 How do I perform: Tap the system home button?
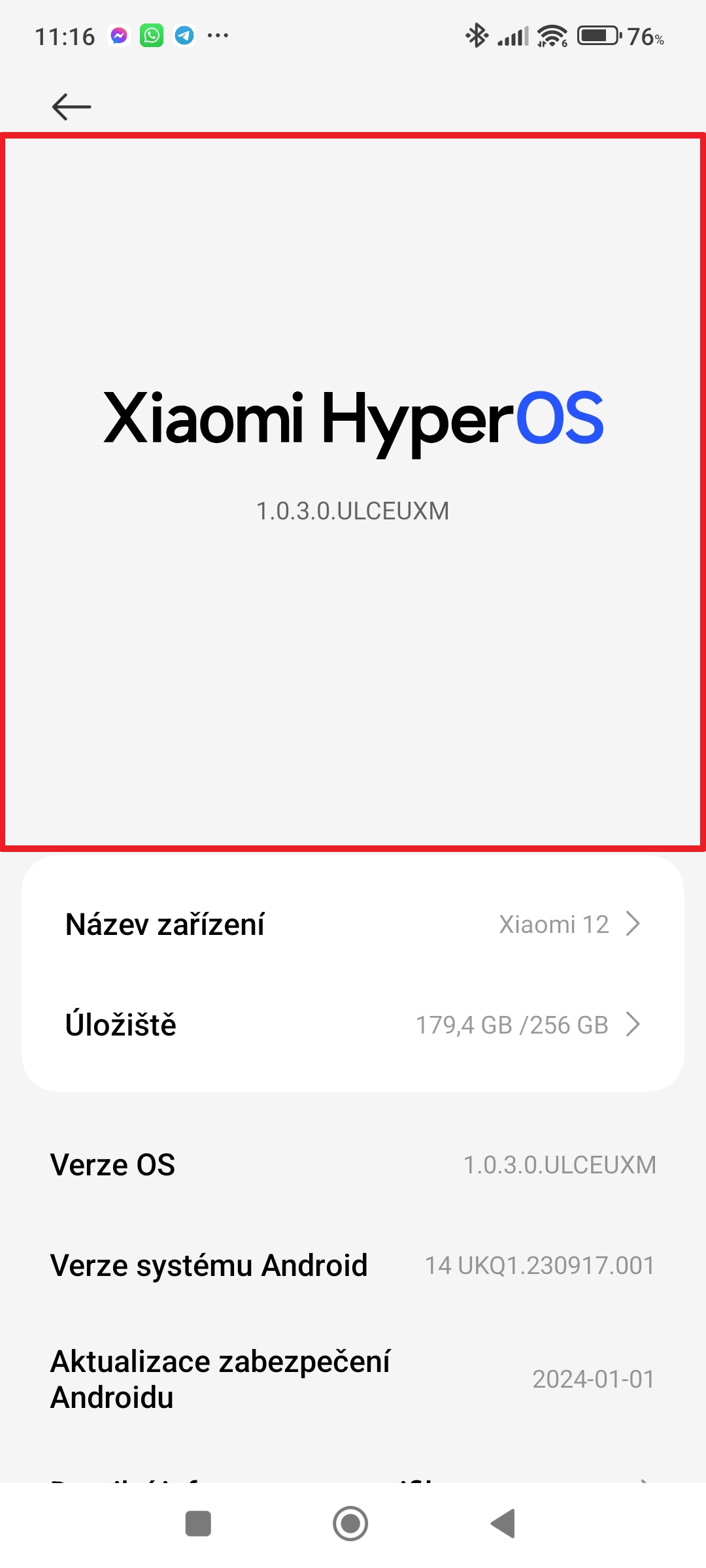coord(350,1524)
